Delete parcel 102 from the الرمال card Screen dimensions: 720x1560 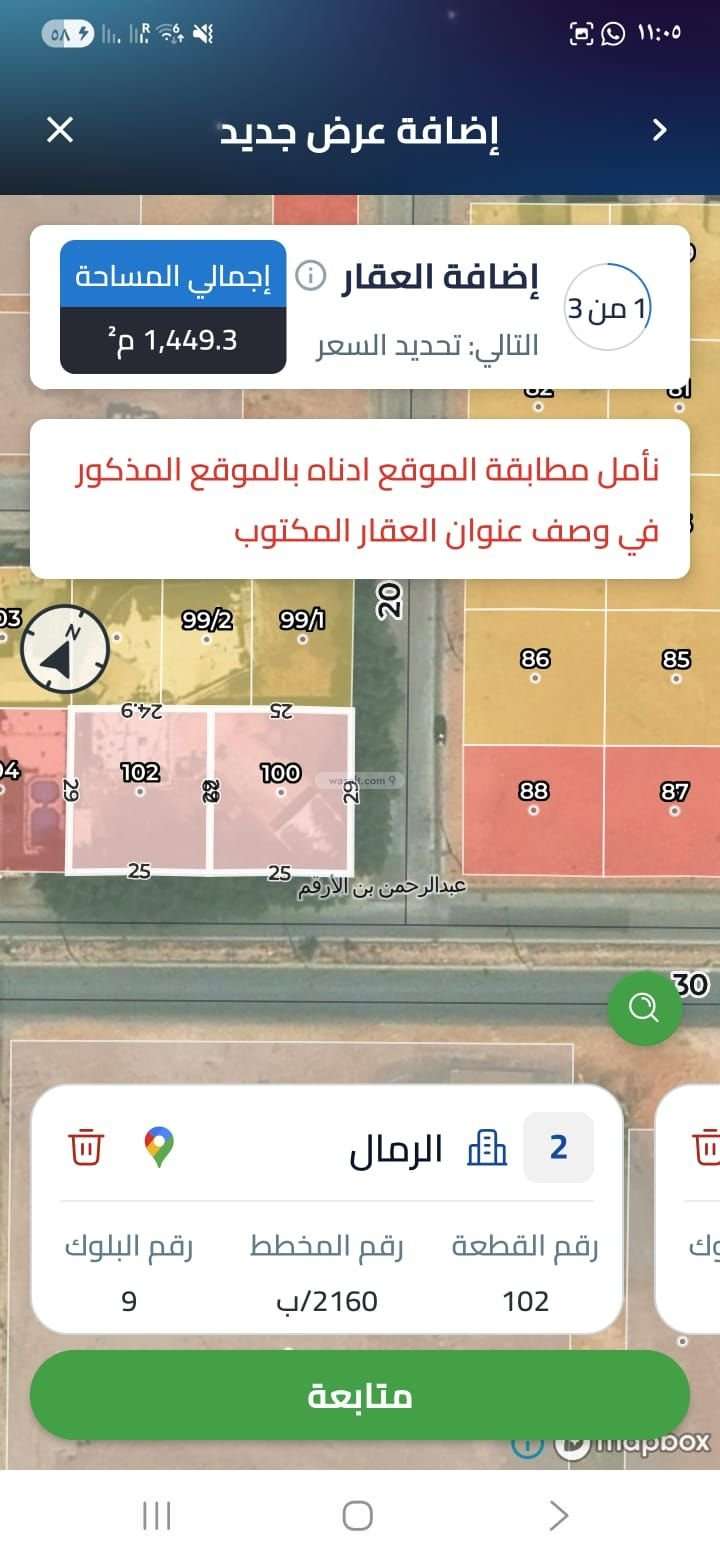[x=86, y=1146]
